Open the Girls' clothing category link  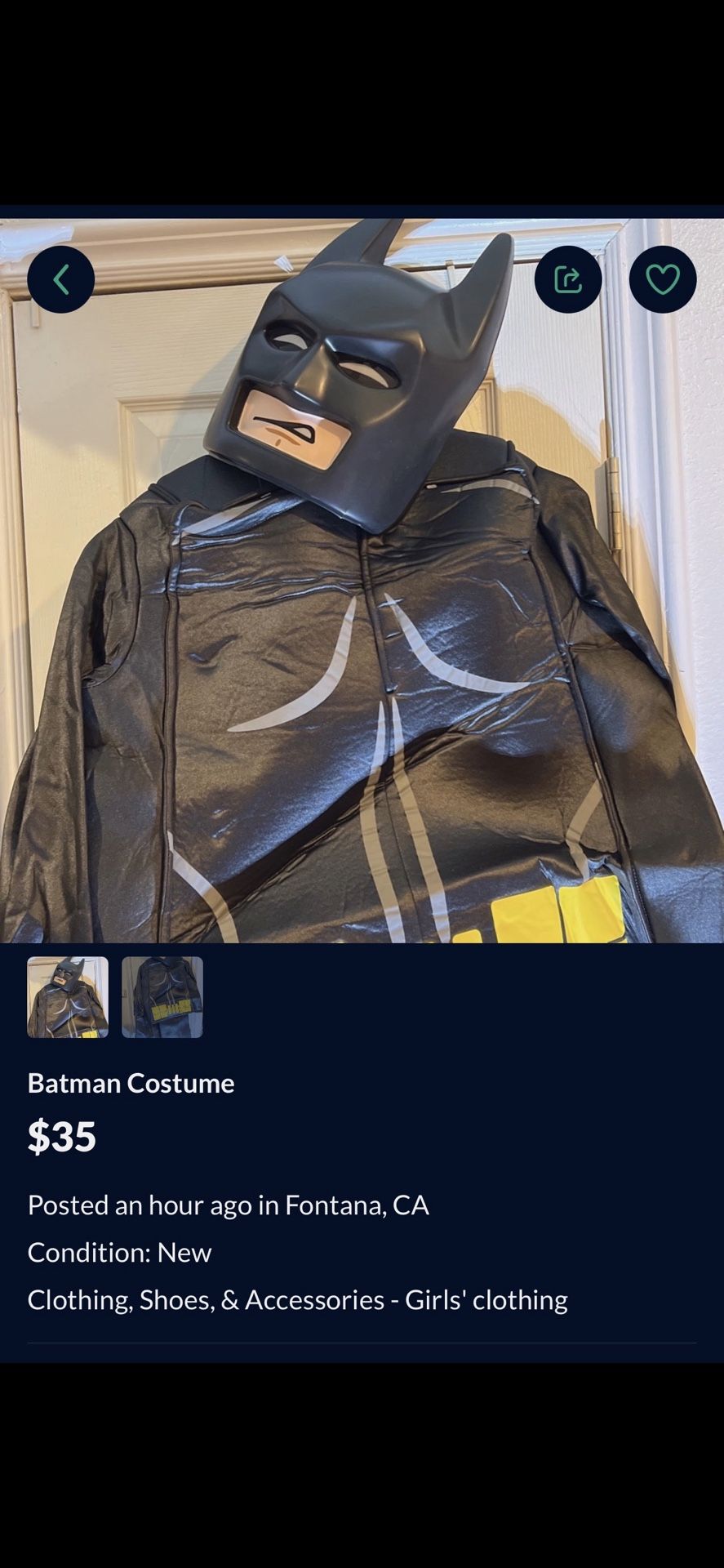(x=486, y=1299)
